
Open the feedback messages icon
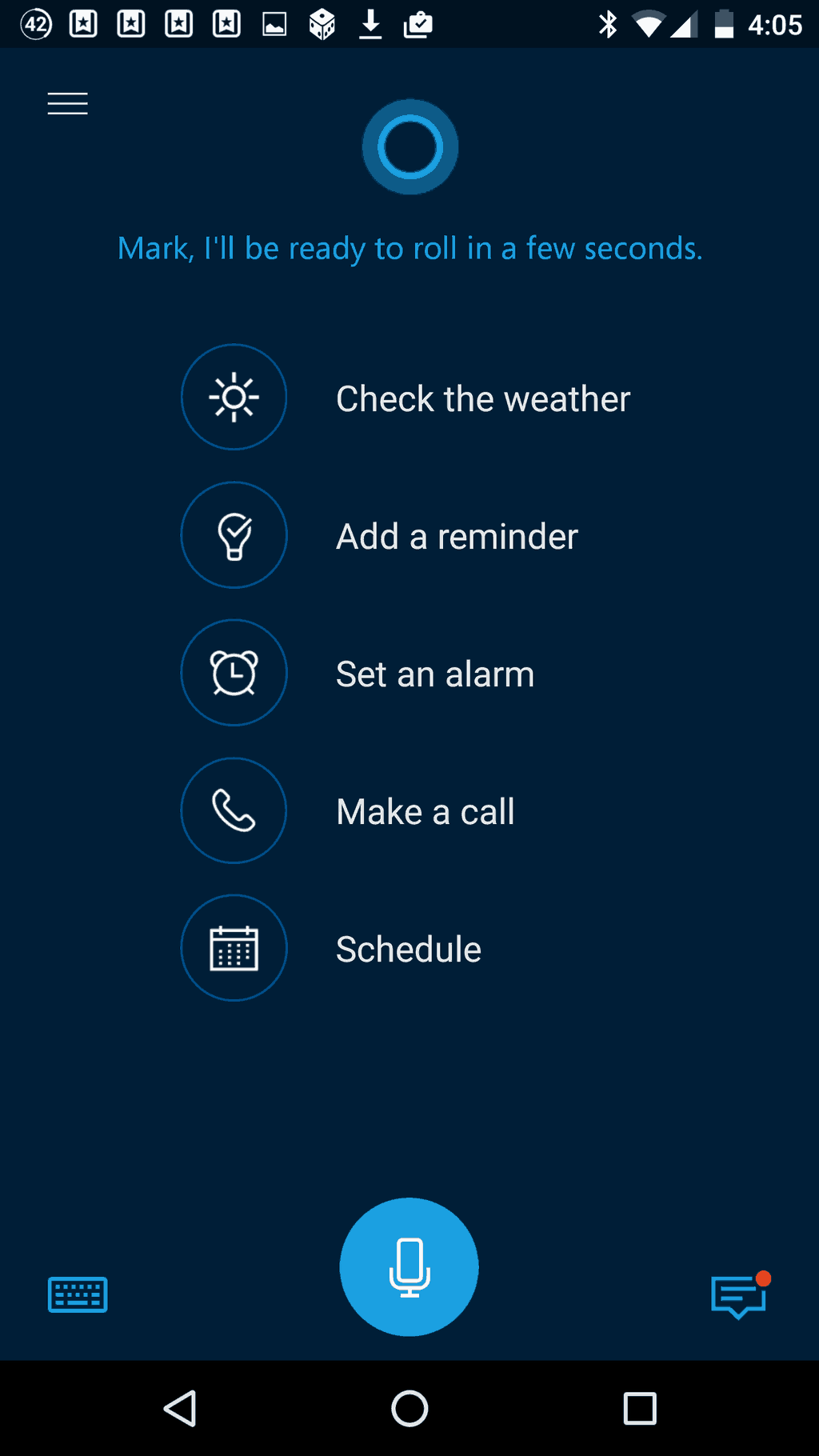pos(739,1295)
